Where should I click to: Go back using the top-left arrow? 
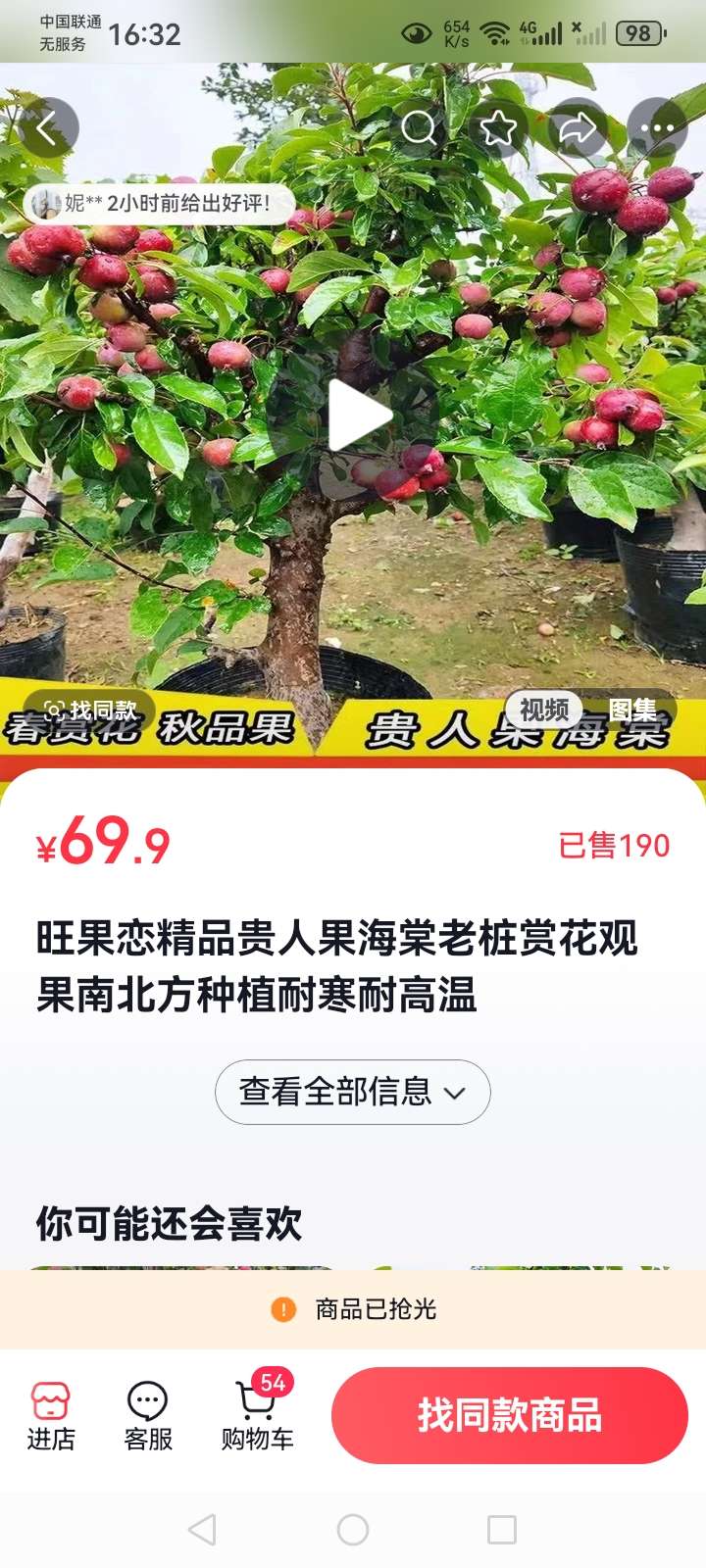tap(47, 127)
